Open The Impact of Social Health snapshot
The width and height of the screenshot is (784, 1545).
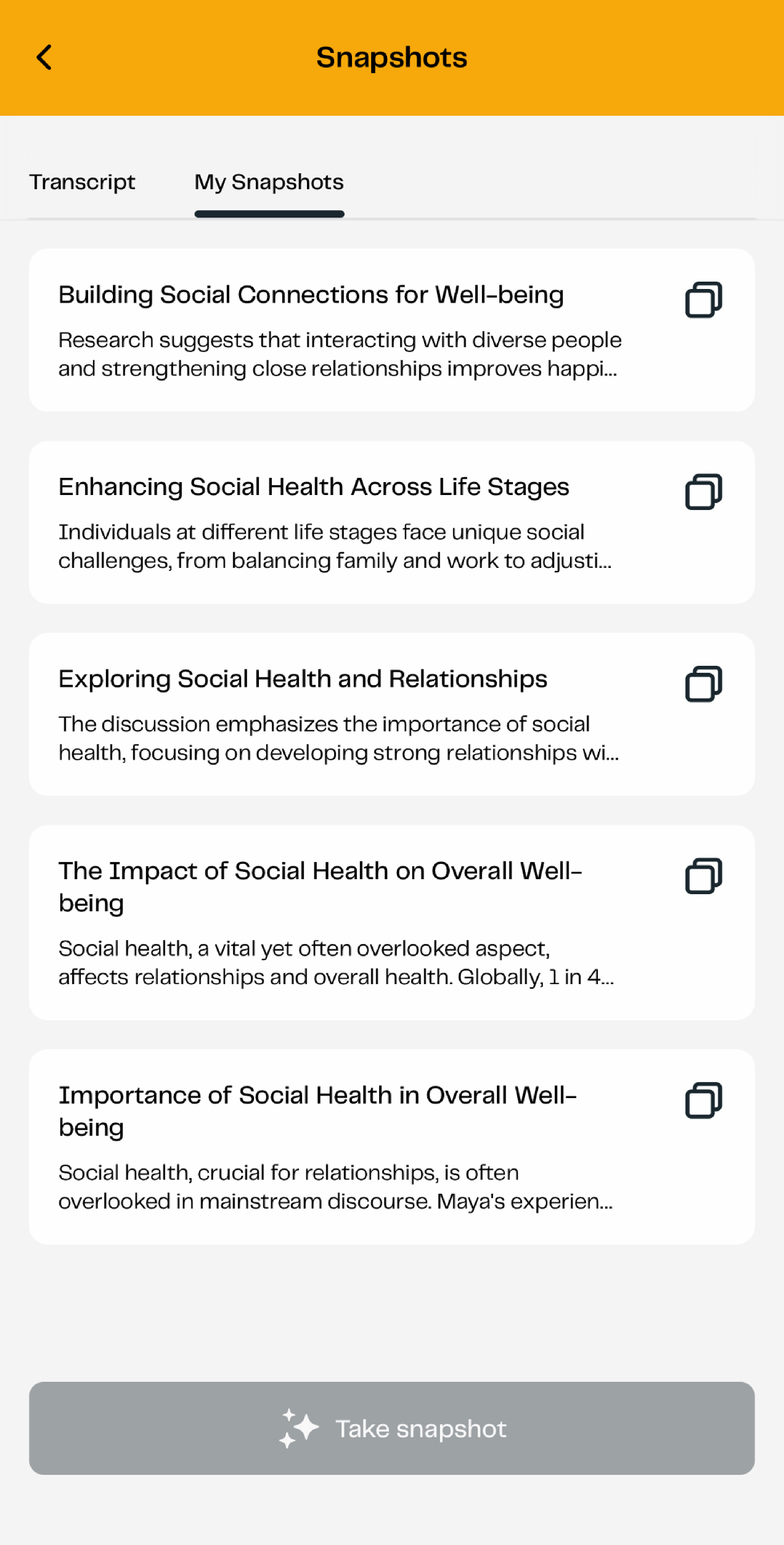[391, 922]
